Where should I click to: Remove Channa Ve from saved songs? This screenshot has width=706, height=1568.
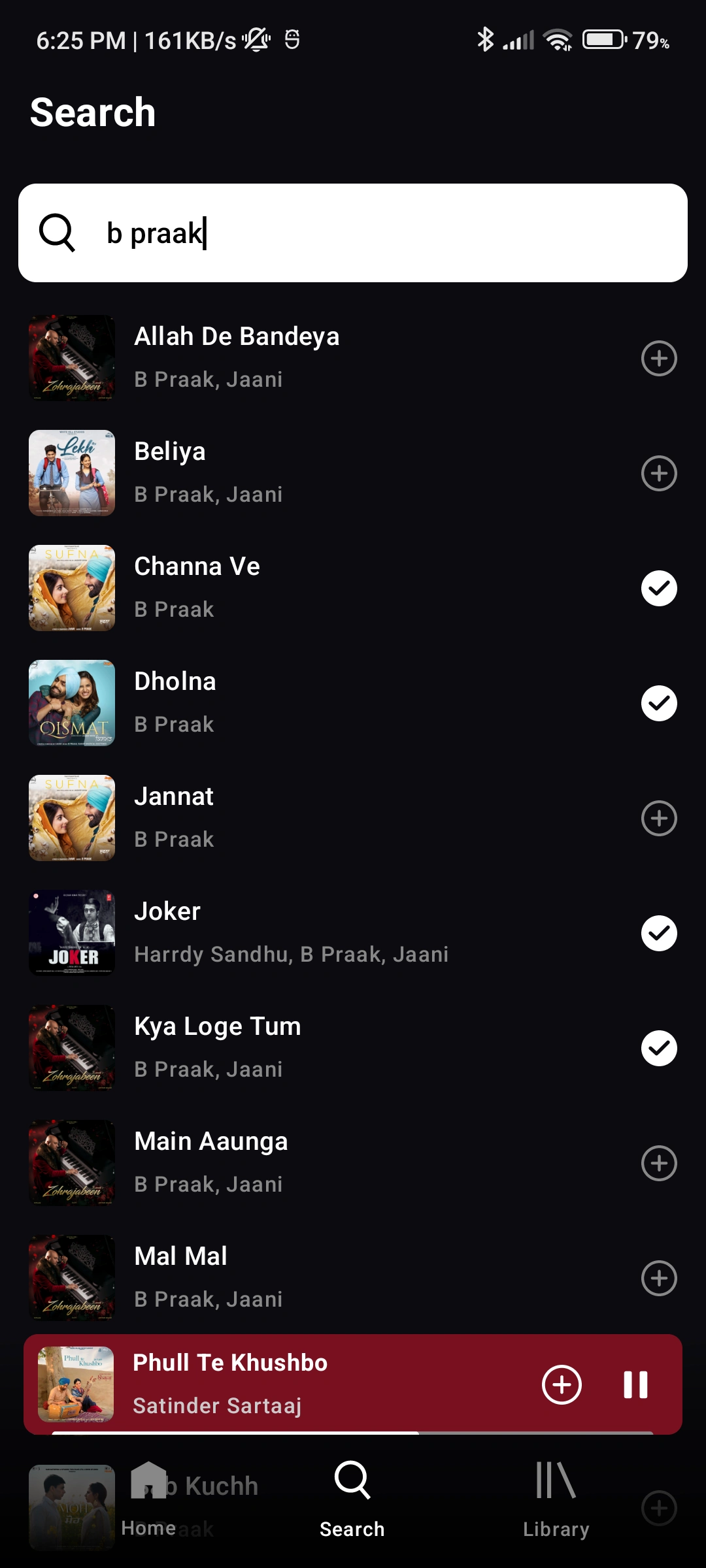pyautogui.click(x=658, y=588)
